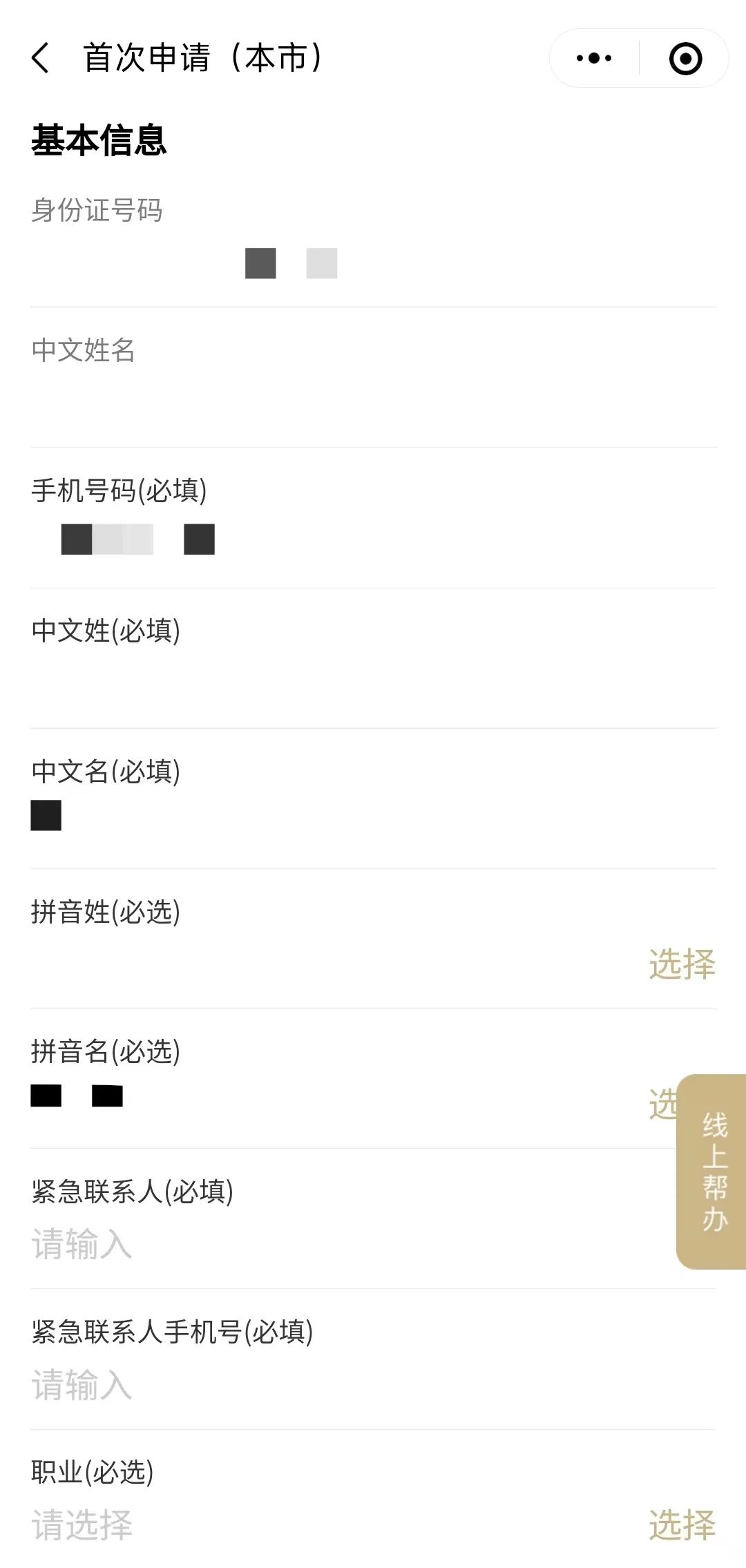Open the 职业(必选) selection list
Viewport: 746px width, 1568px height.
(x=682, y=1525)
